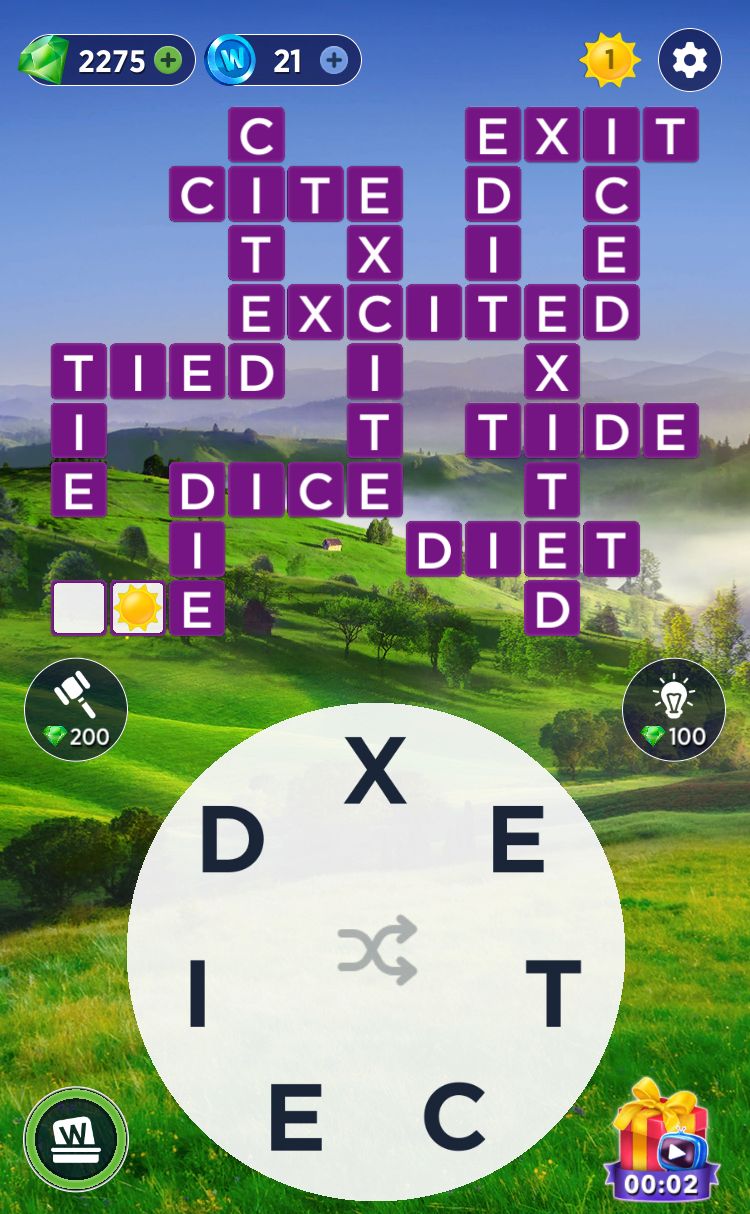750x1214 pixels.
Task: Add more W coins
Action: click(x=333, y=61)
